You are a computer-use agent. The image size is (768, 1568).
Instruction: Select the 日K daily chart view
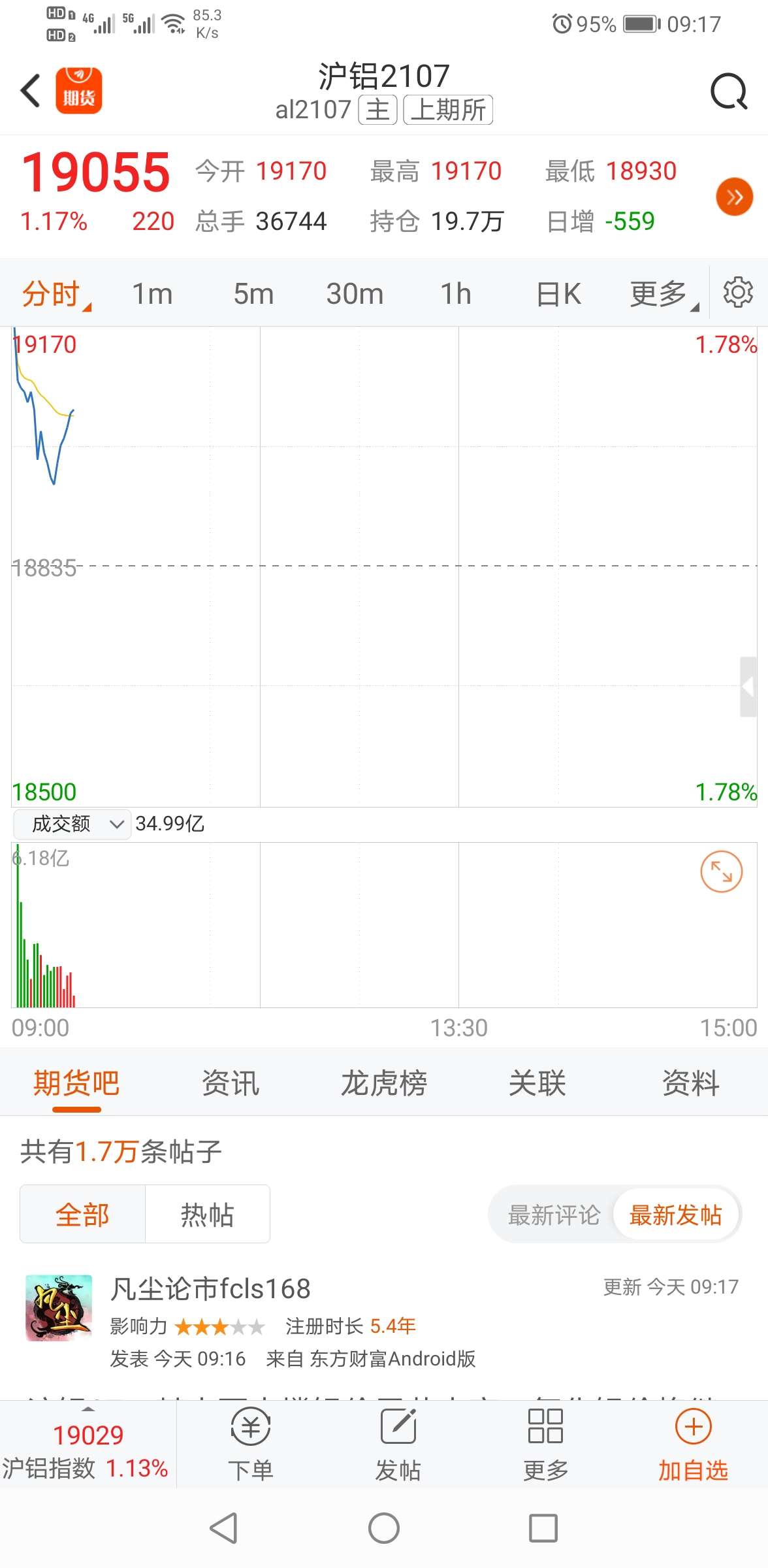click(557, 293)
